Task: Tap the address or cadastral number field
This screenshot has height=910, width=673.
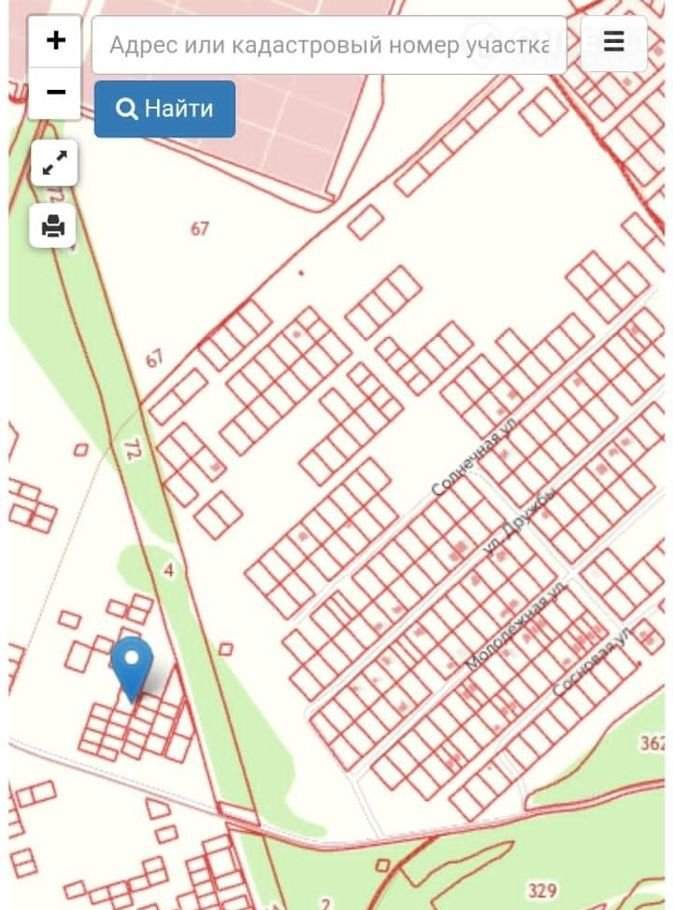Action: tap(328, 45)
